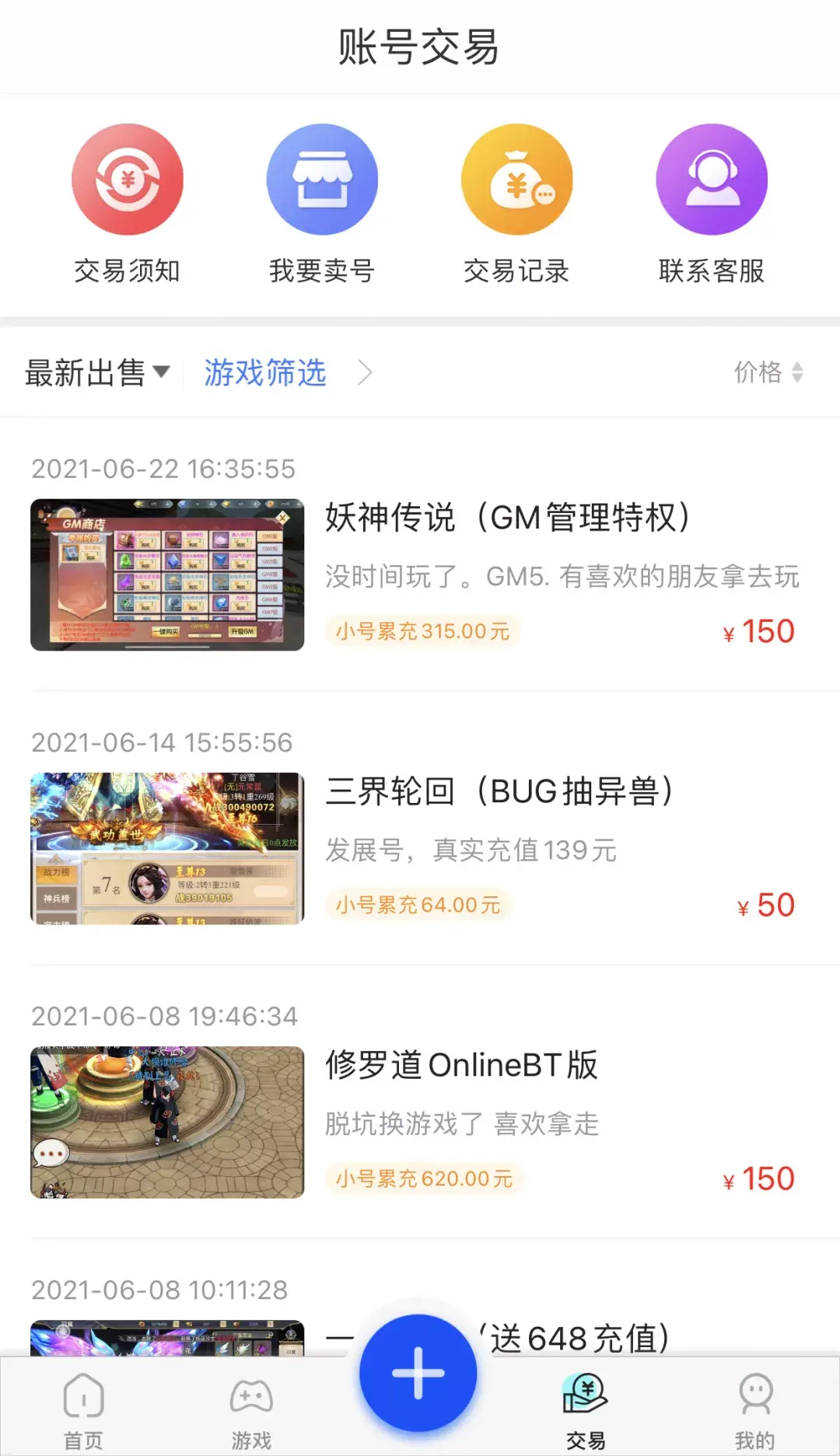Open the 修罗道OnlineBT版 listing
The width and height of the screenshot is (840, 1456).
(461, 1066)
